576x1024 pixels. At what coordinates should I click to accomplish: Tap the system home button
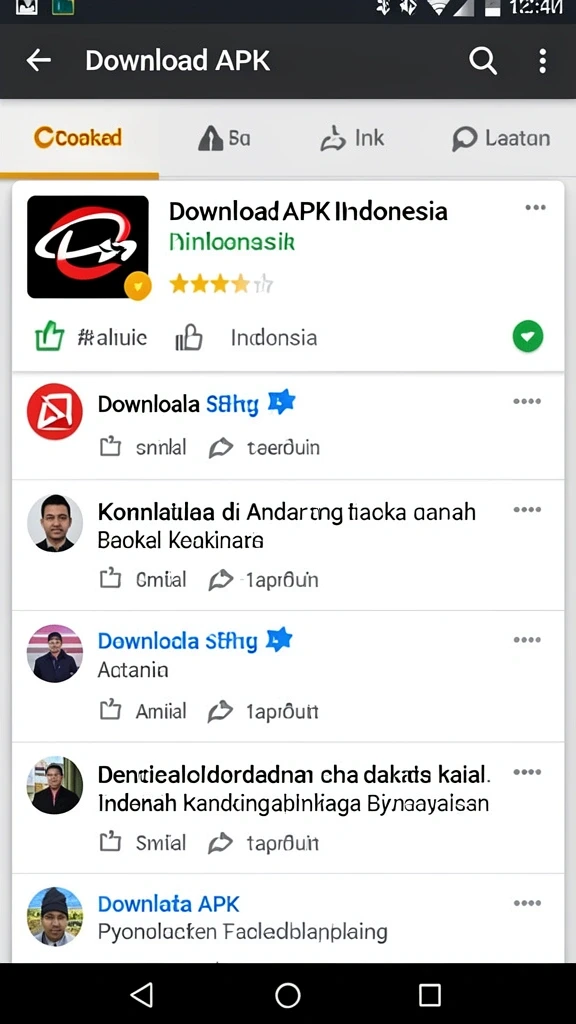(x=288, y=995)
